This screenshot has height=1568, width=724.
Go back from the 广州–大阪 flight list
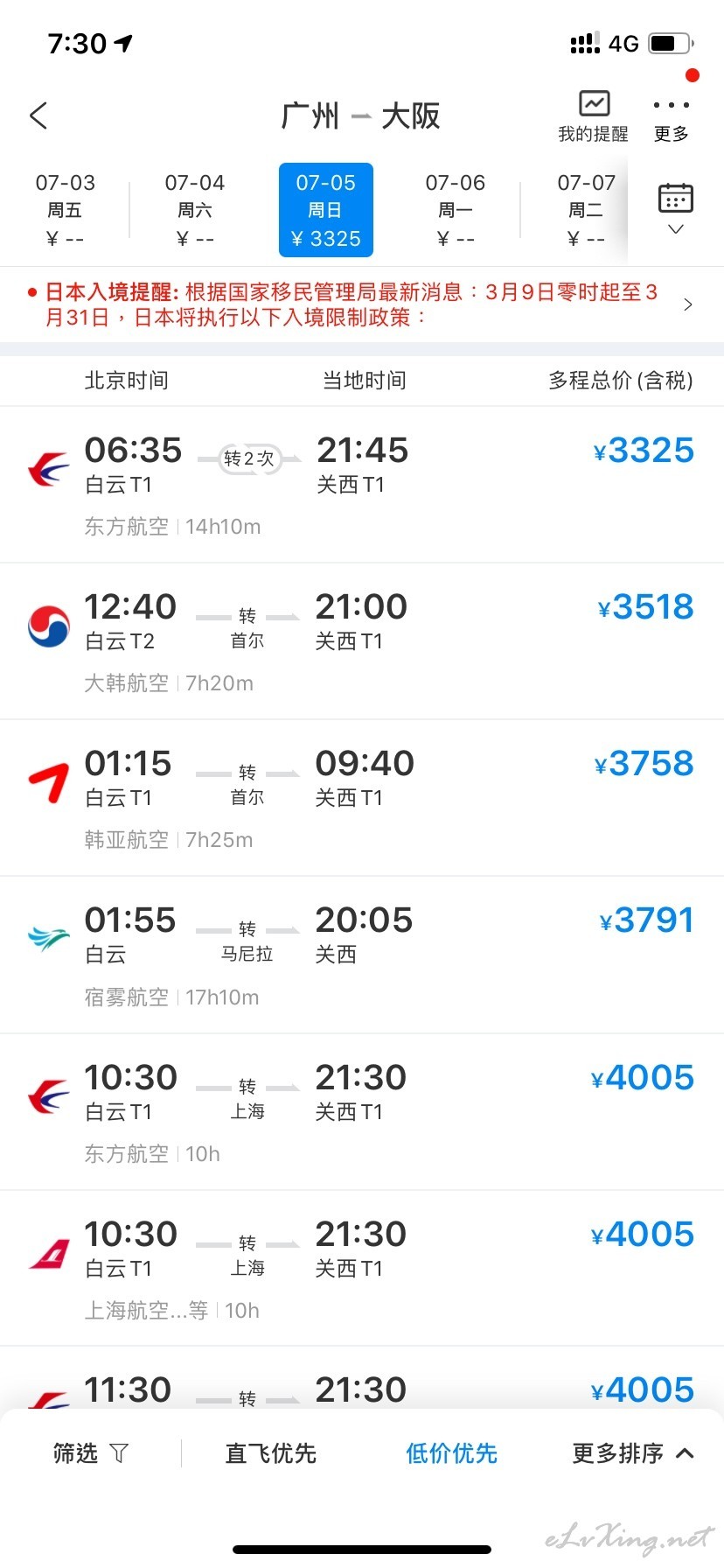click(x=38, y=115)
